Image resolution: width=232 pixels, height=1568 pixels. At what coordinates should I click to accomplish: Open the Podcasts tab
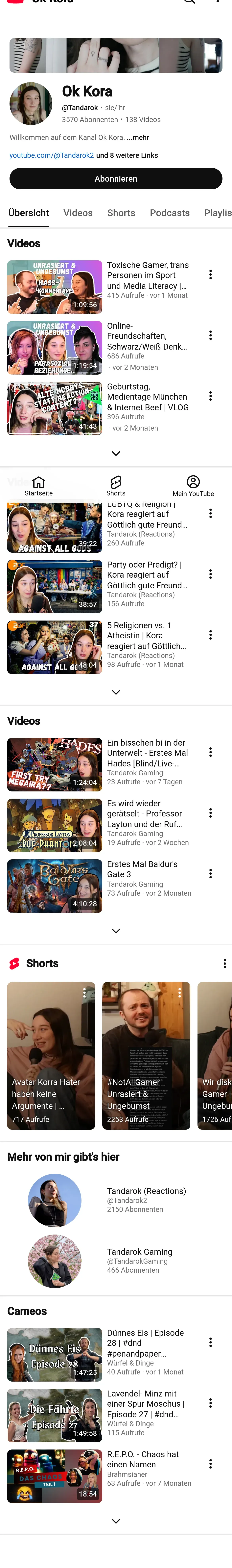[x=170, y=213]
